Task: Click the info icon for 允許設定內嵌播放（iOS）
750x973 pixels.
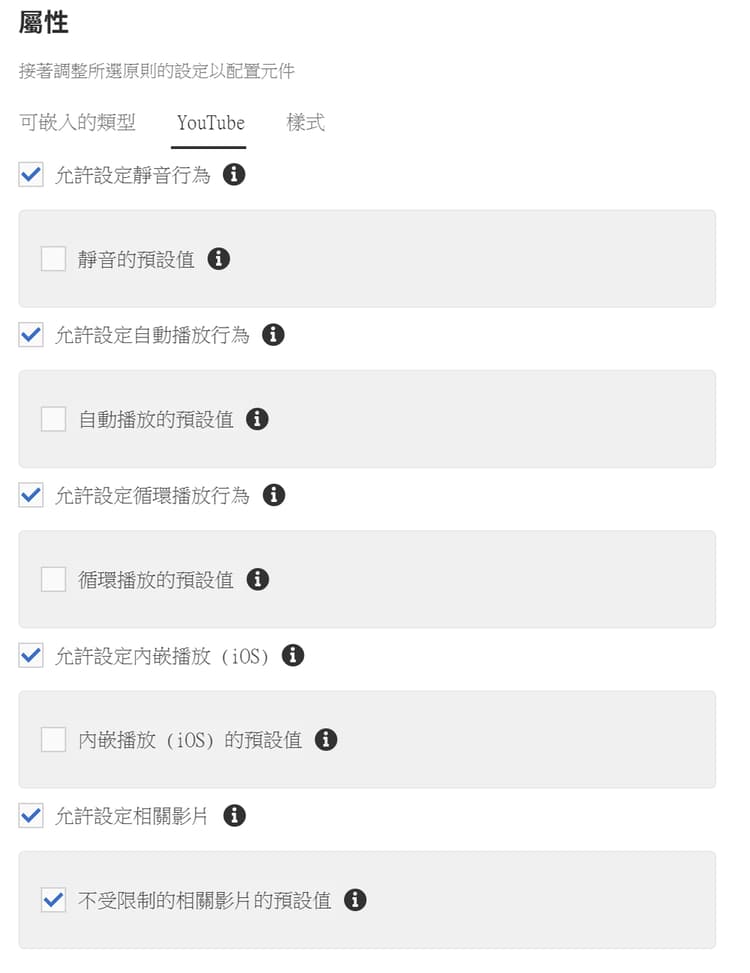Action: [292, 655]
